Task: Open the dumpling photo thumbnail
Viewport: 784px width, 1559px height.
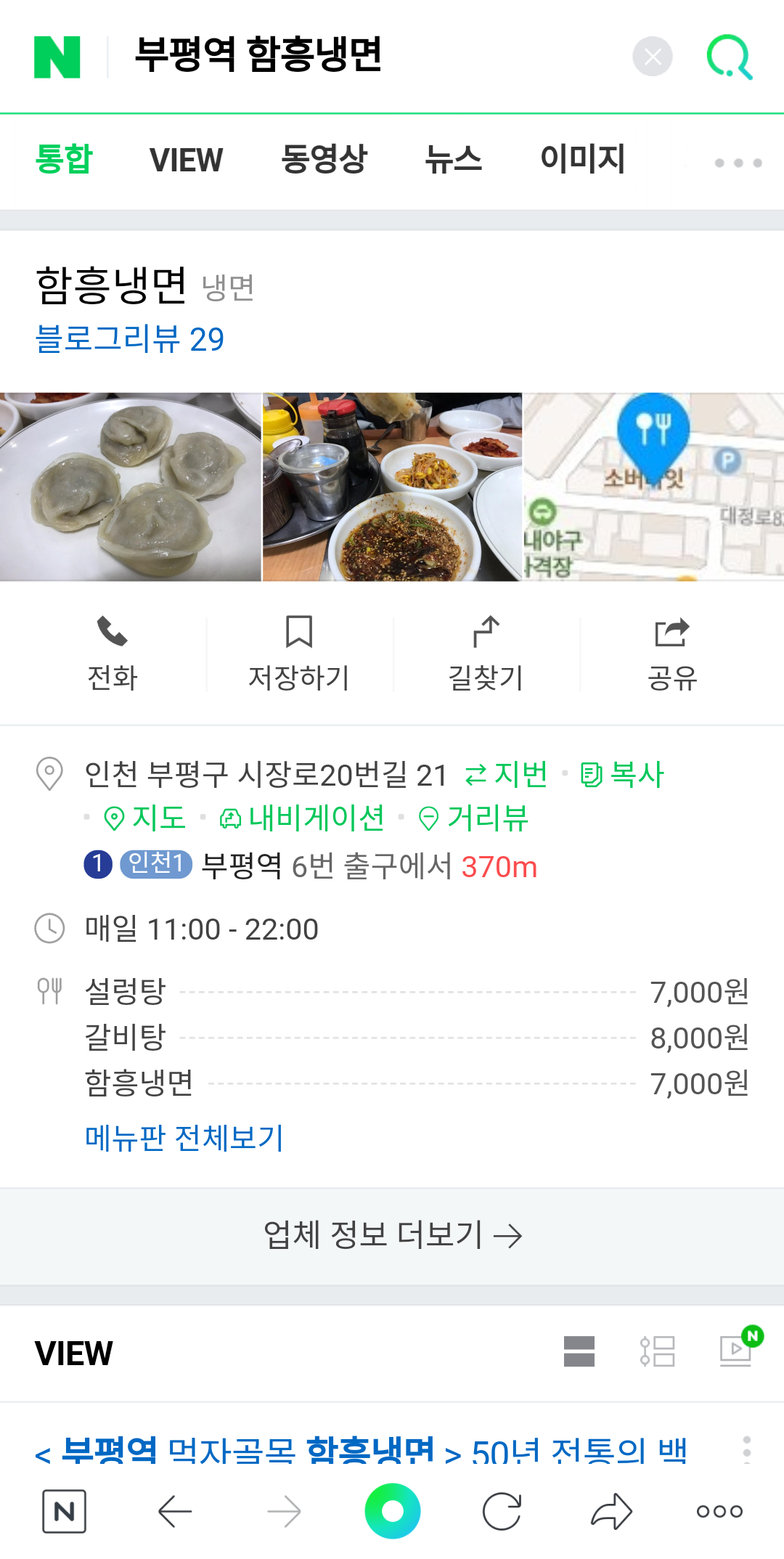Action: (131, 487)
